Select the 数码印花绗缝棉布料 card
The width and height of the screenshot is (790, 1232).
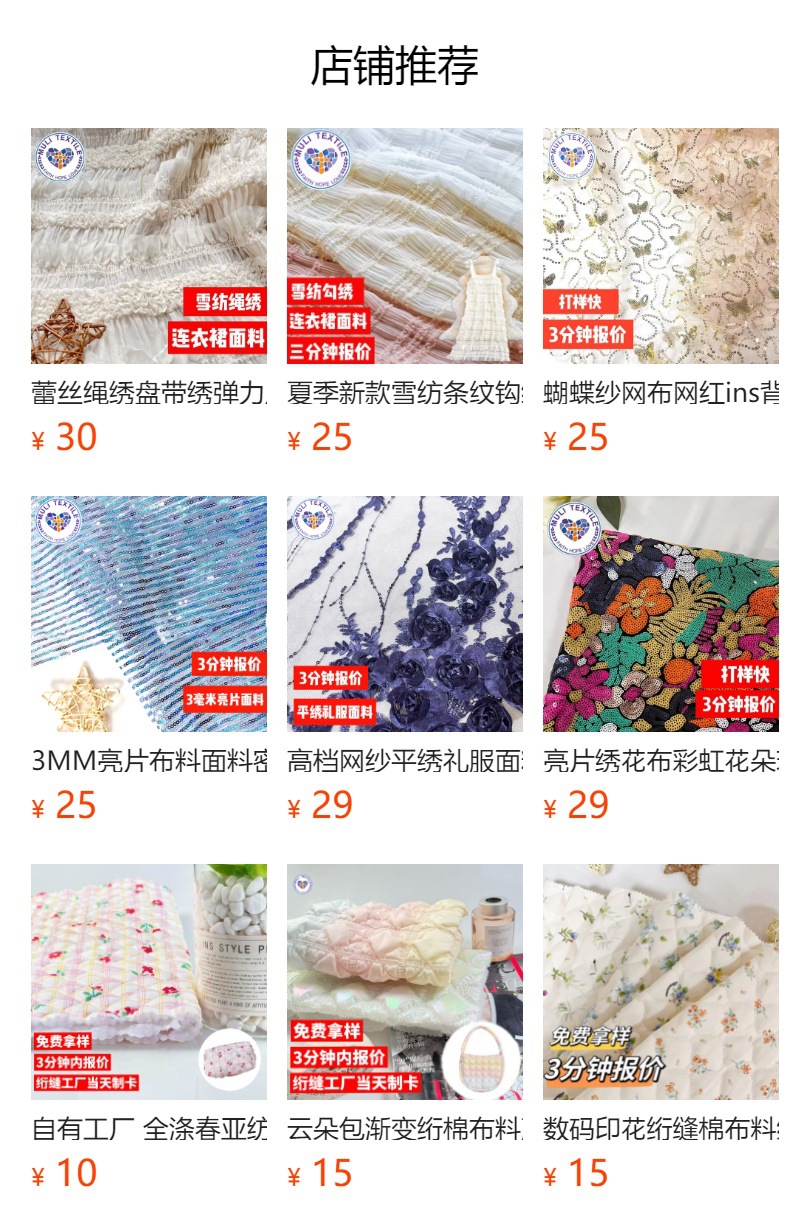tap(660, 982)
